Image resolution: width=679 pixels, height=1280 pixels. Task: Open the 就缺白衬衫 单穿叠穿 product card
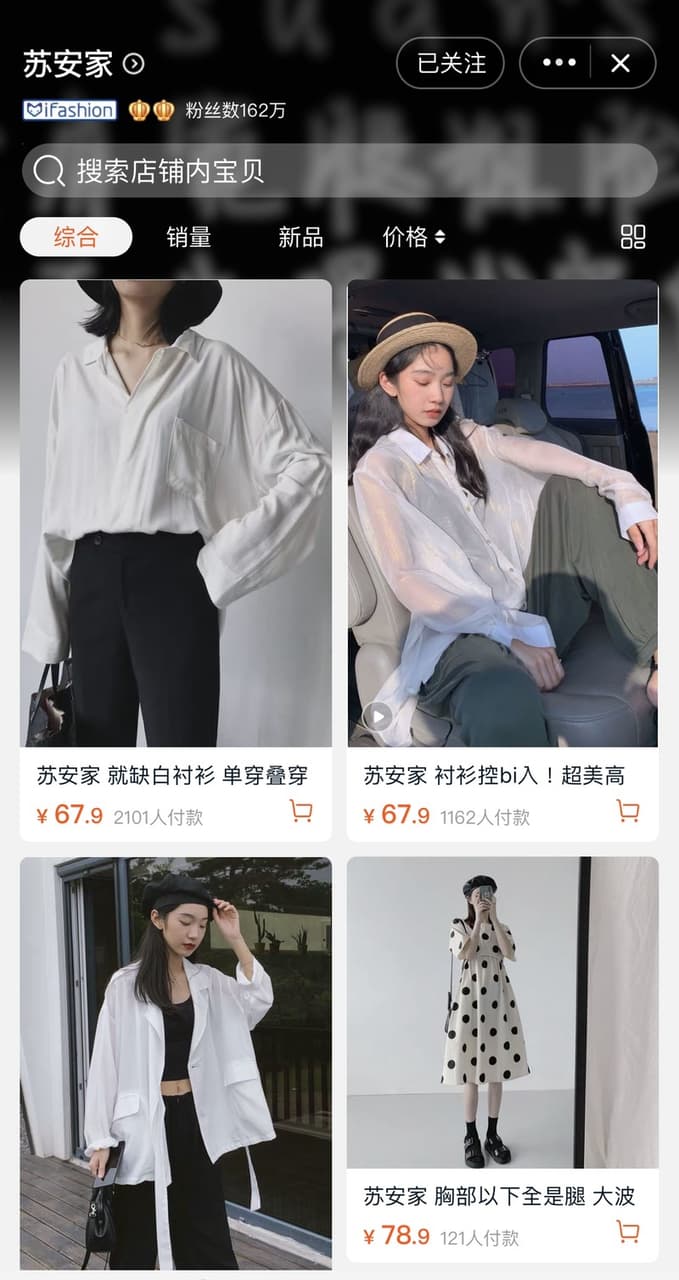tap(176, 560)
